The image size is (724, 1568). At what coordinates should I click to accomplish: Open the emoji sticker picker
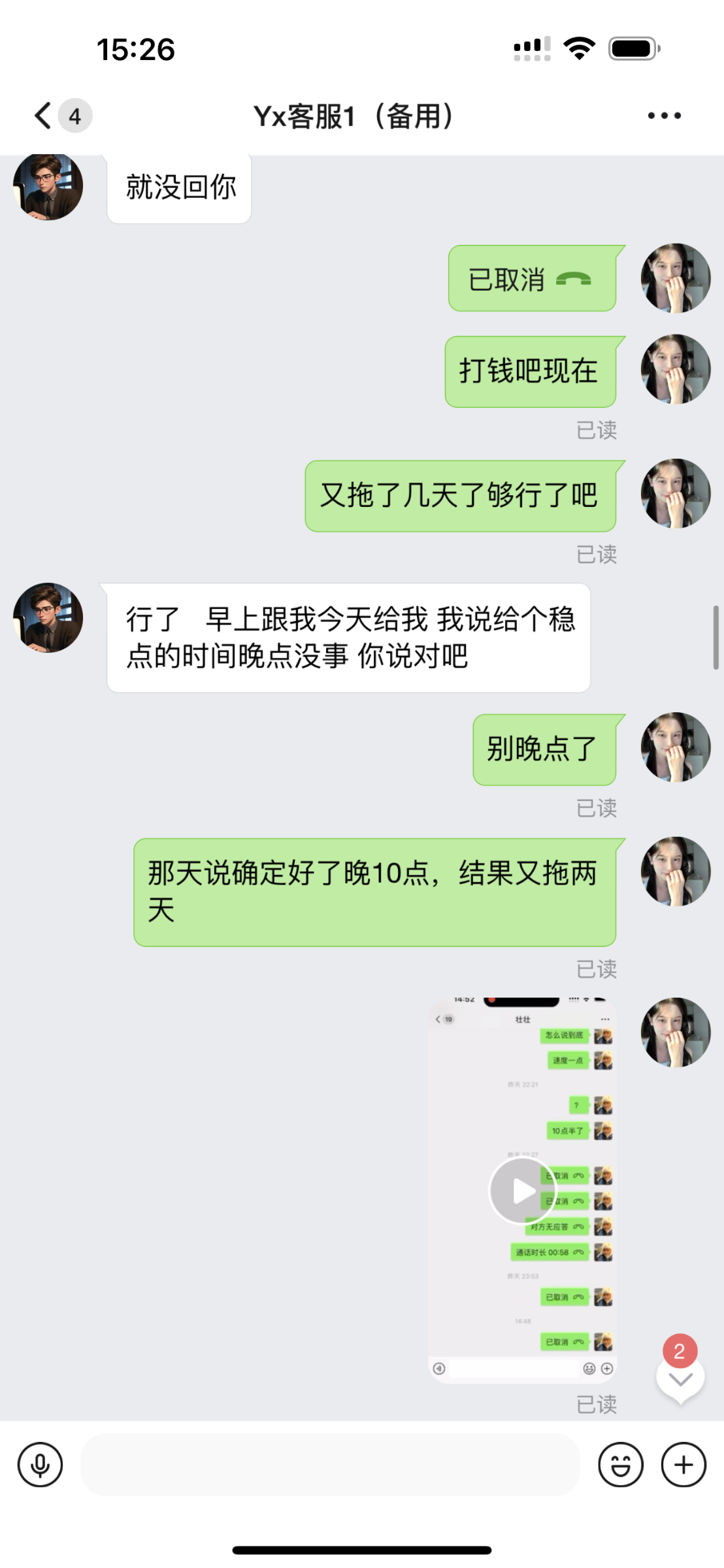tap(620, 1465)
